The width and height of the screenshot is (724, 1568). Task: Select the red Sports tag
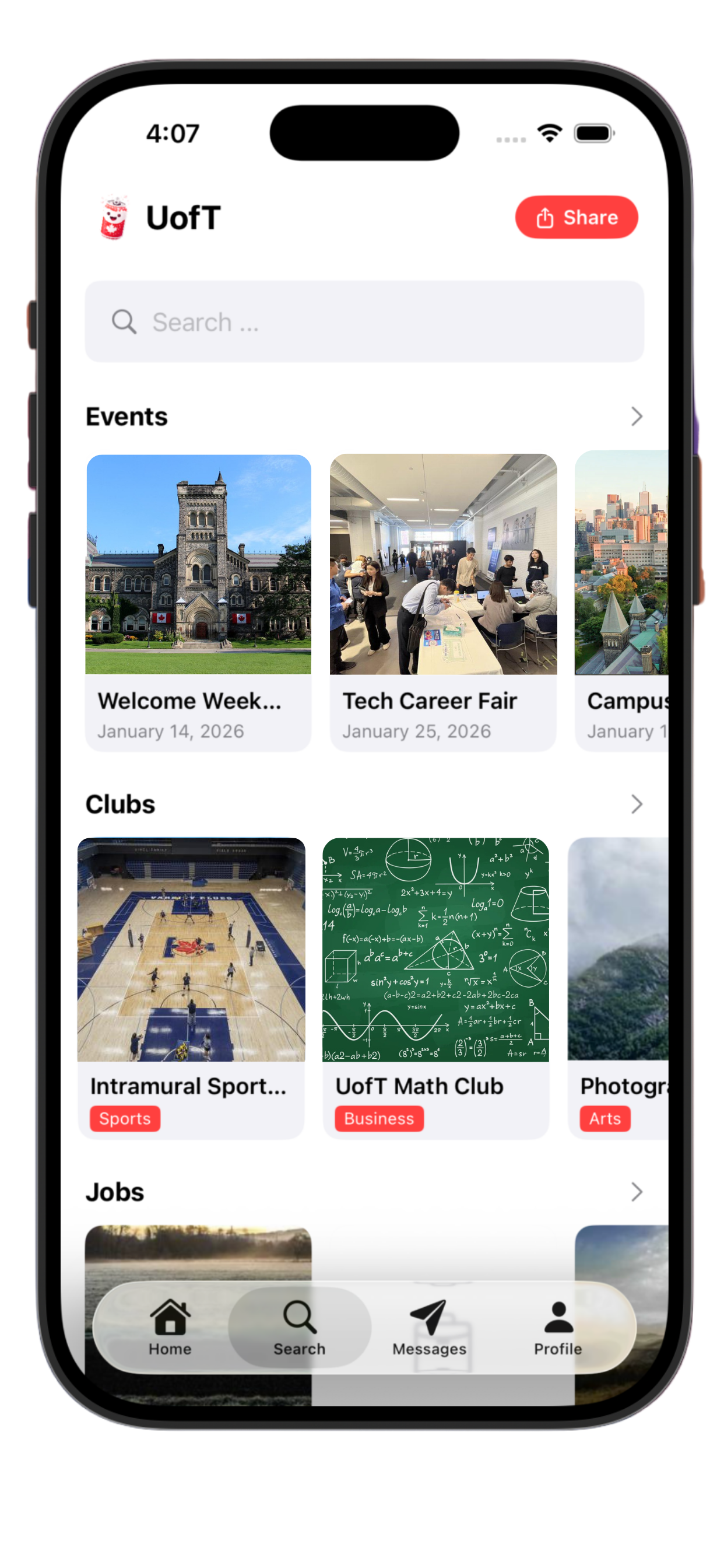(x=125, y=1118)
